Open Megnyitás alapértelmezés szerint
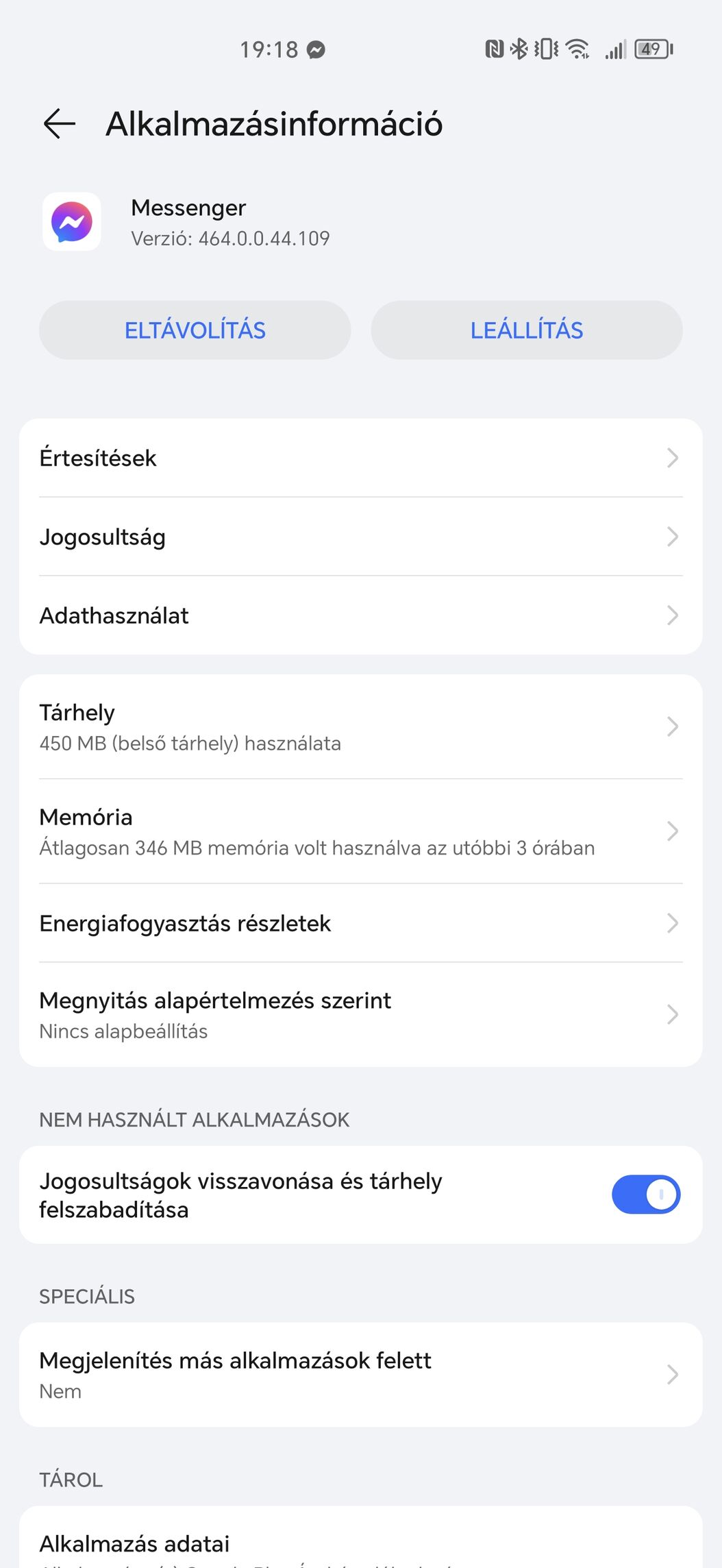Image resolution: width=722 pixels, height=1568 pixels. point(360,1015)
